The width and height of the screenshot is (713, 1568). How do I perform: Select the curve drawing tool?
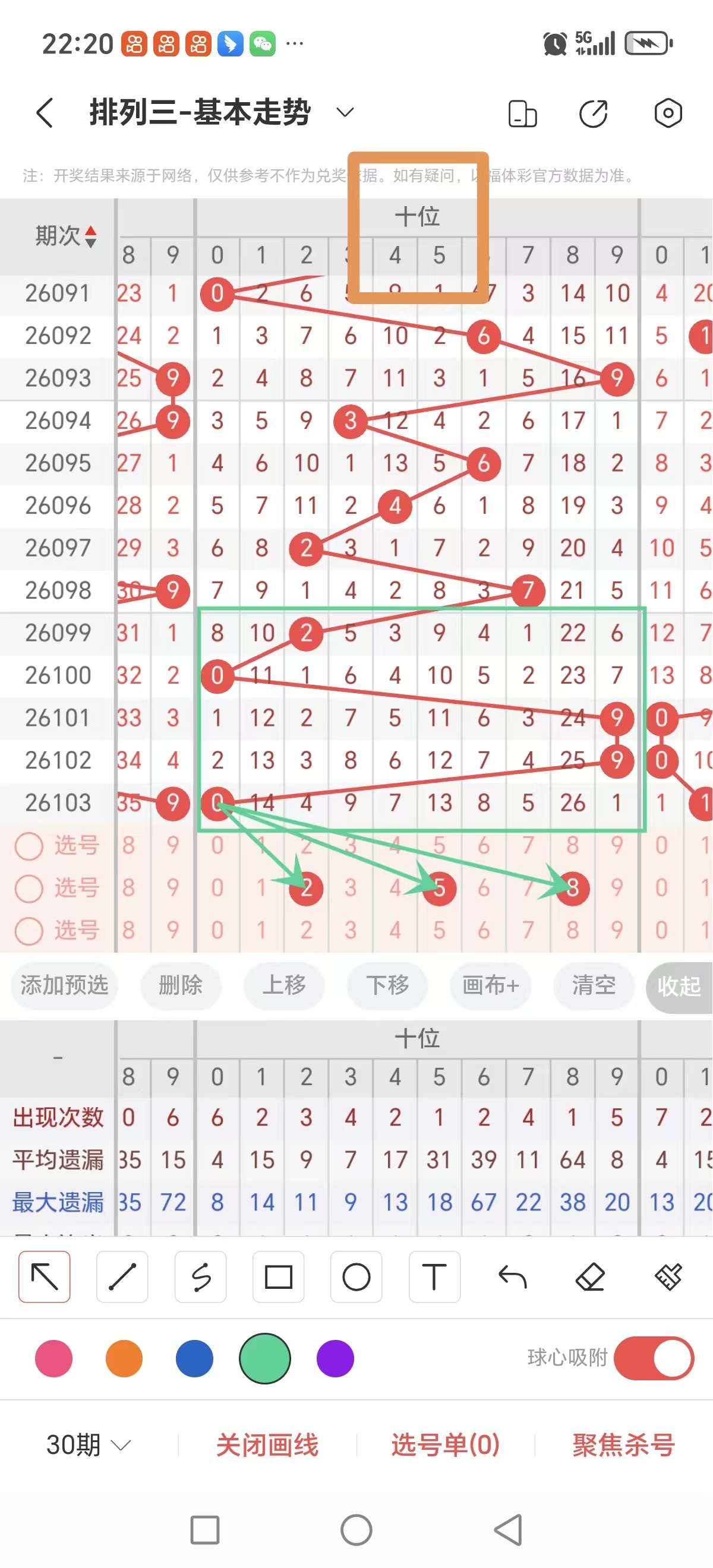click(201, 1278)
